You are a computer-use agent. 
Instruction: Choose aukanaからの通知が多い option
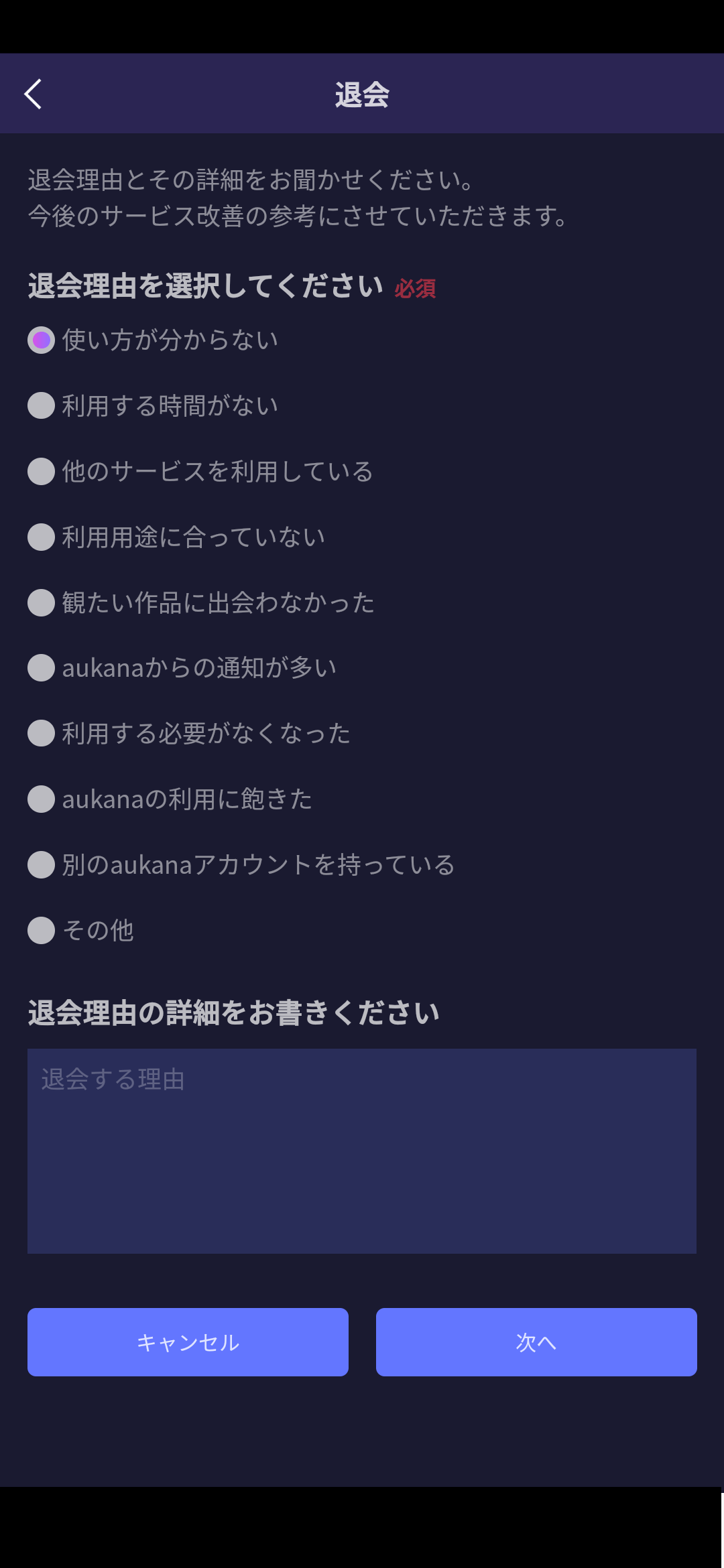pyautogui.click(x=182, y=668)
